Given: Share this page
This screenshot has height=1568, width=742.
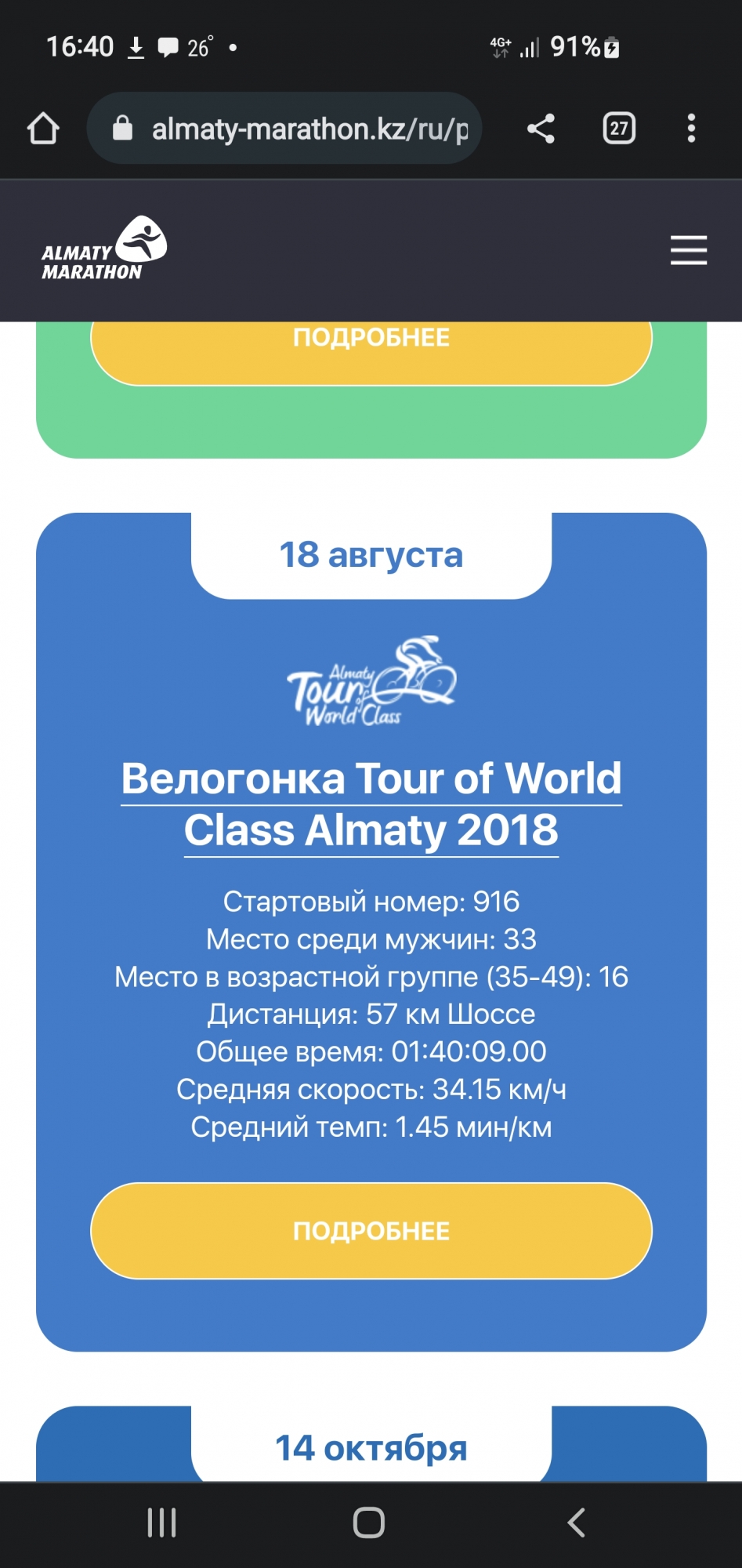Looking at the screenshot, I should pyautogui.click(x=541, y=129).
